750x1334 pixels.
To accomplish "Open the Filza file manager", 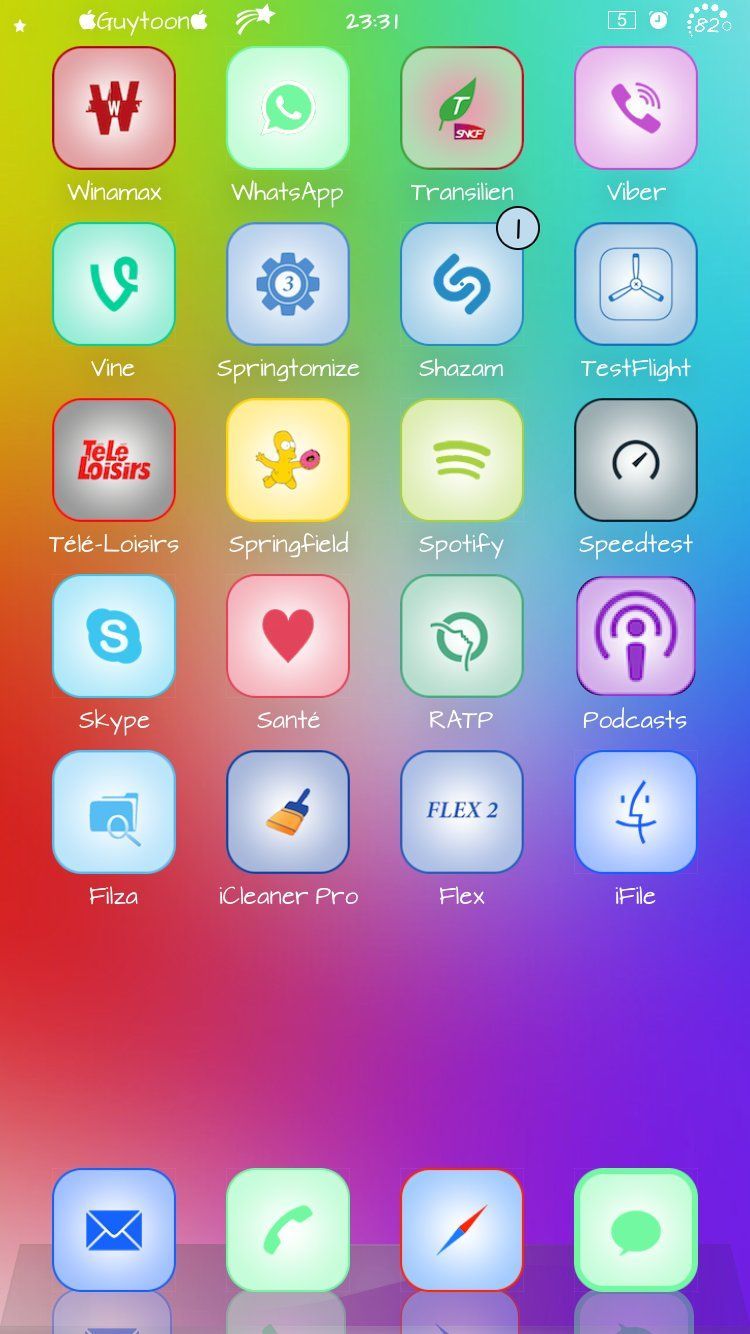I will click(x=114, y=812).
